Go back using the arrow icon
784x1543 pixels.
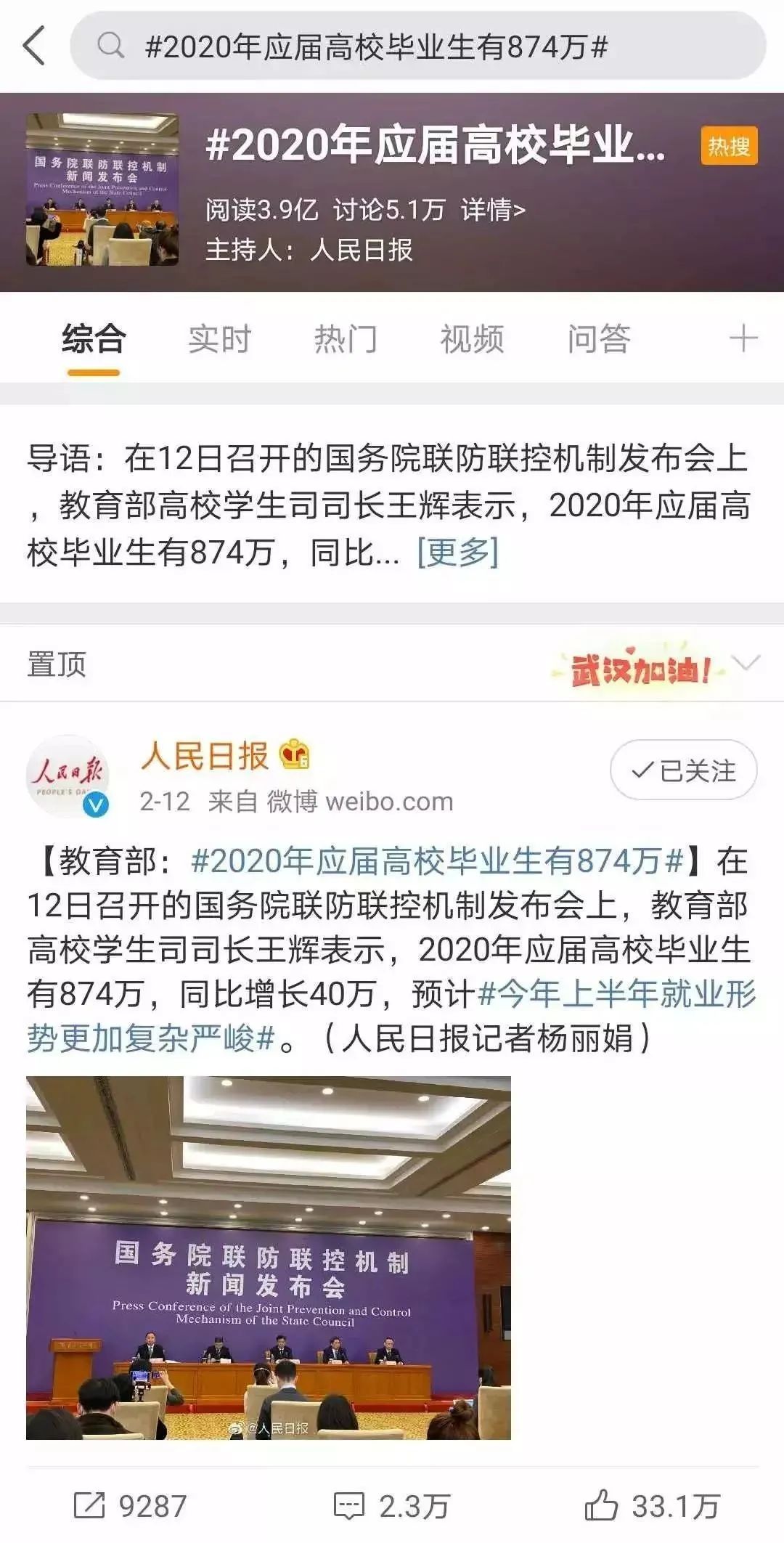pyautogui.click(x=35, y=46)
